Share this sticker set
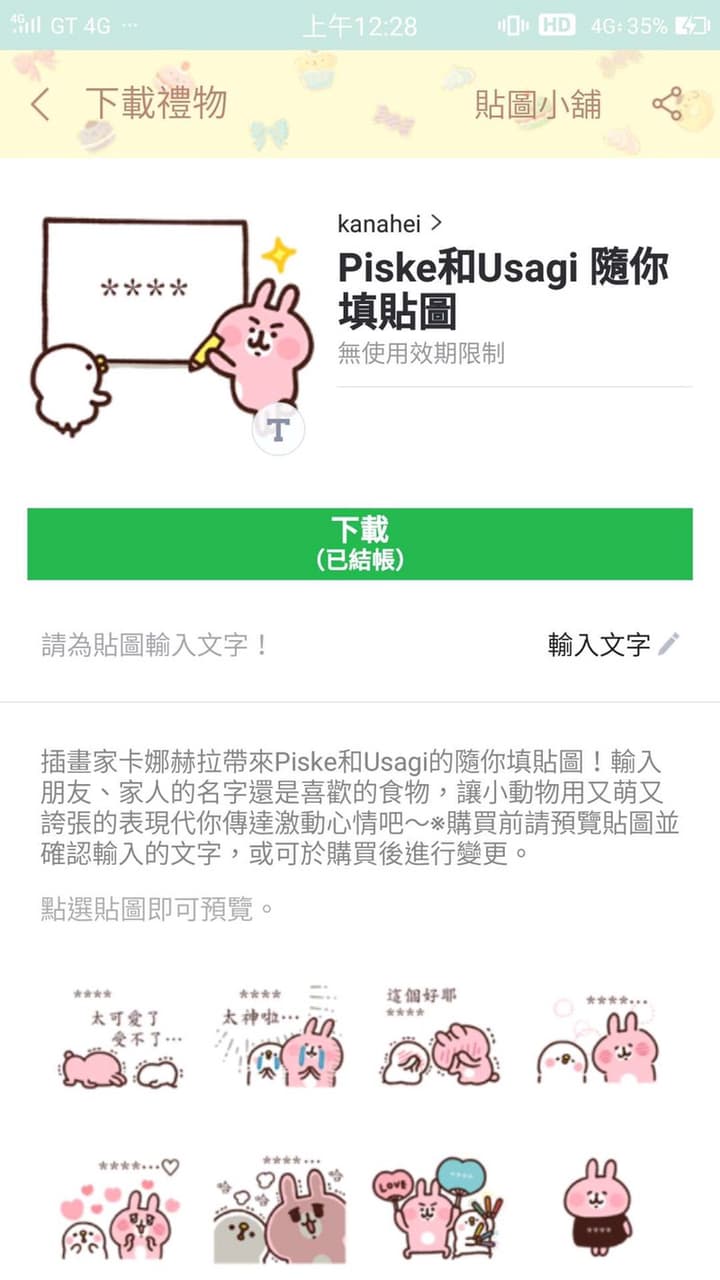The height and width of the screenshot is (1280, 720). tap(667, 104)
